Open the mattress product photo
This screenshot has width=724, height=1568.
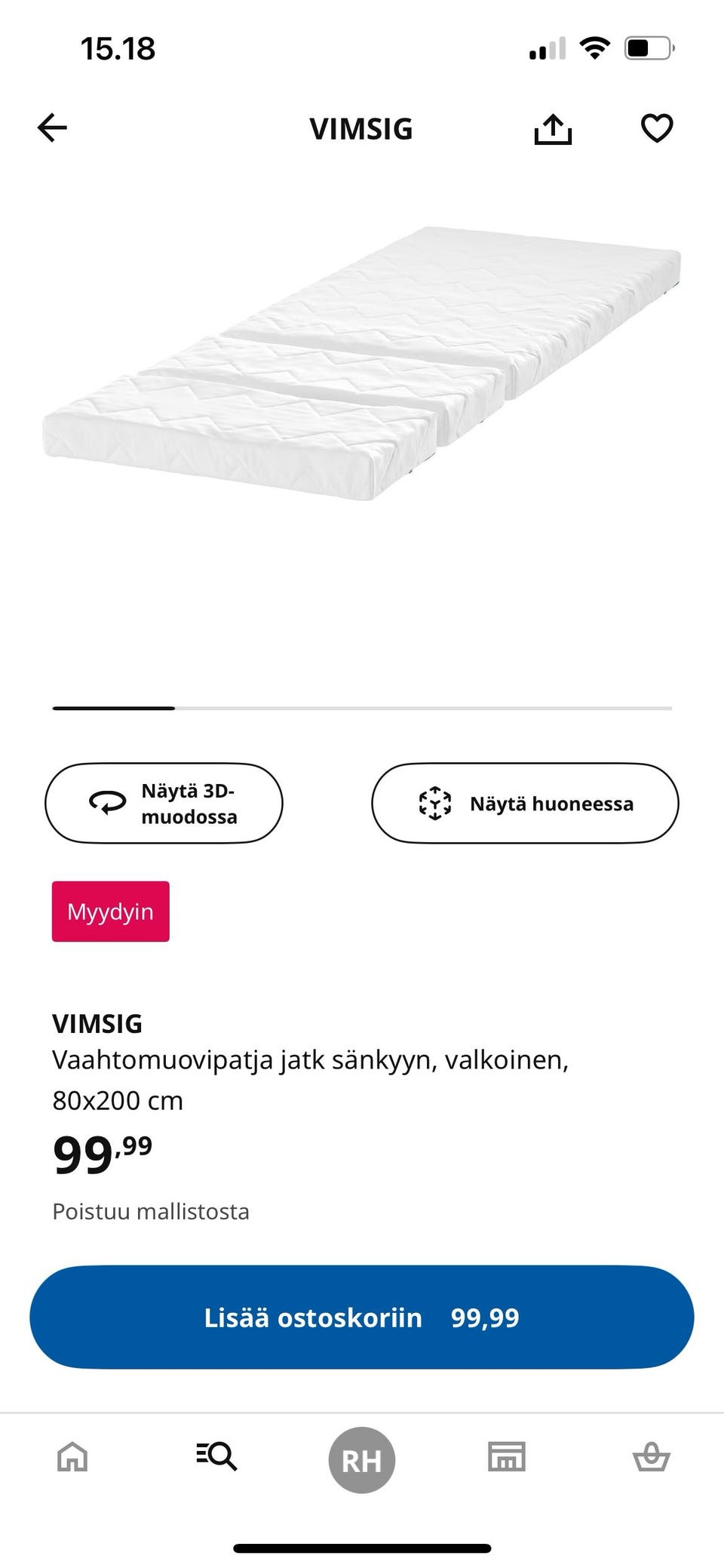tap(362, 362)
